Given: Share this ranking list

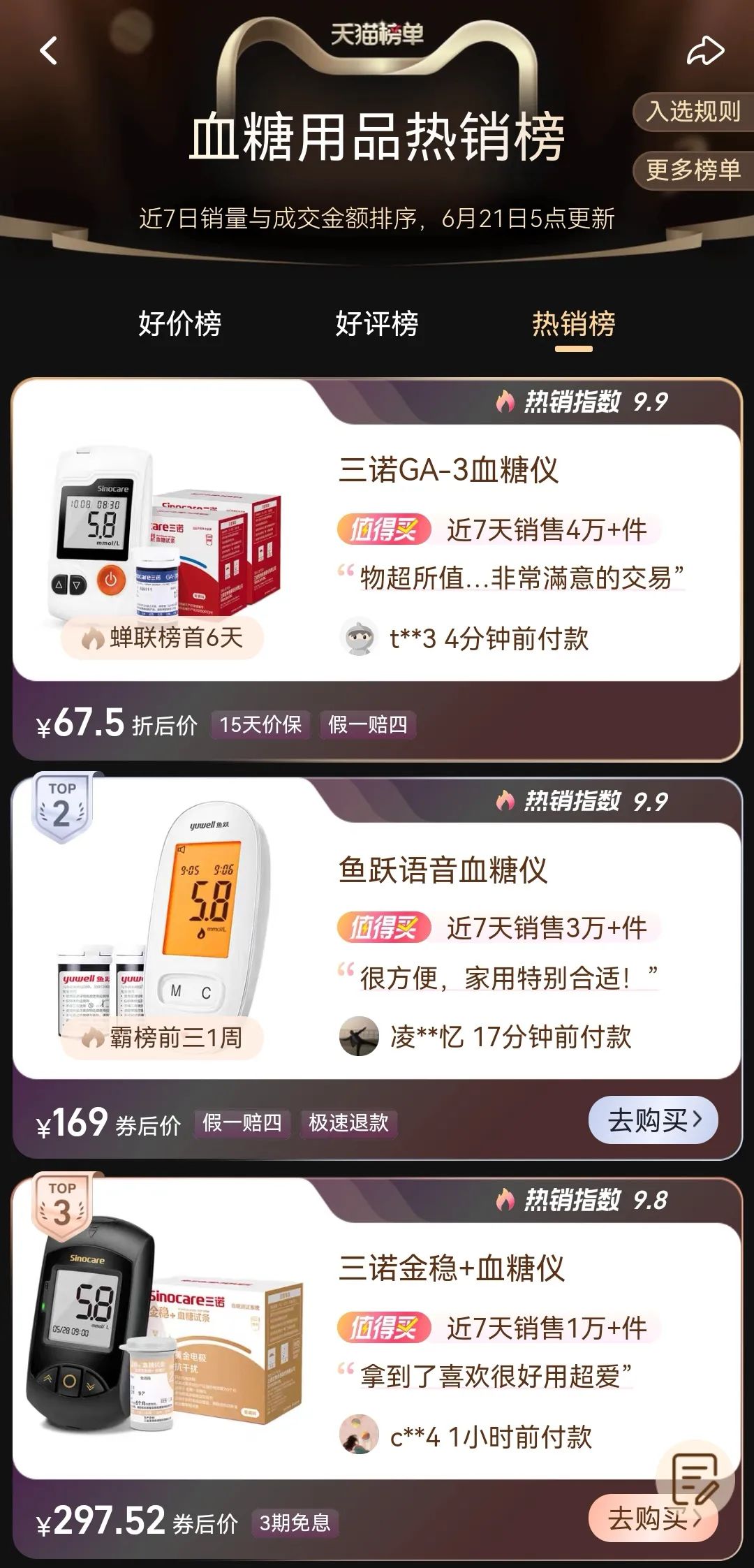Looking at the screenshot, I should [x=705, y=51].
